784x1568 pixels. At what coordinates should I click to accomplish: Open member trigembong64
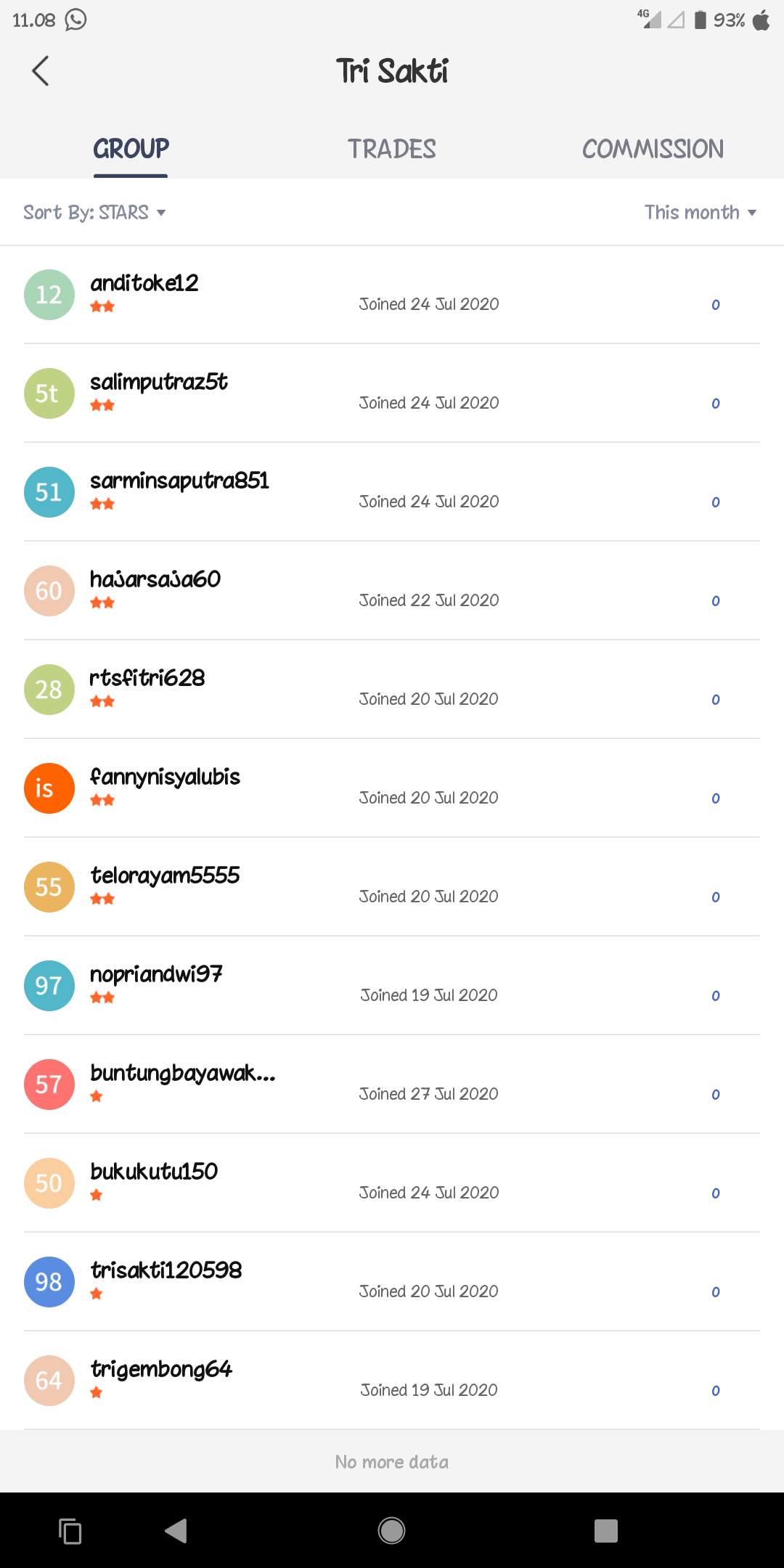pyautogui.click(x=392, y=1381)
